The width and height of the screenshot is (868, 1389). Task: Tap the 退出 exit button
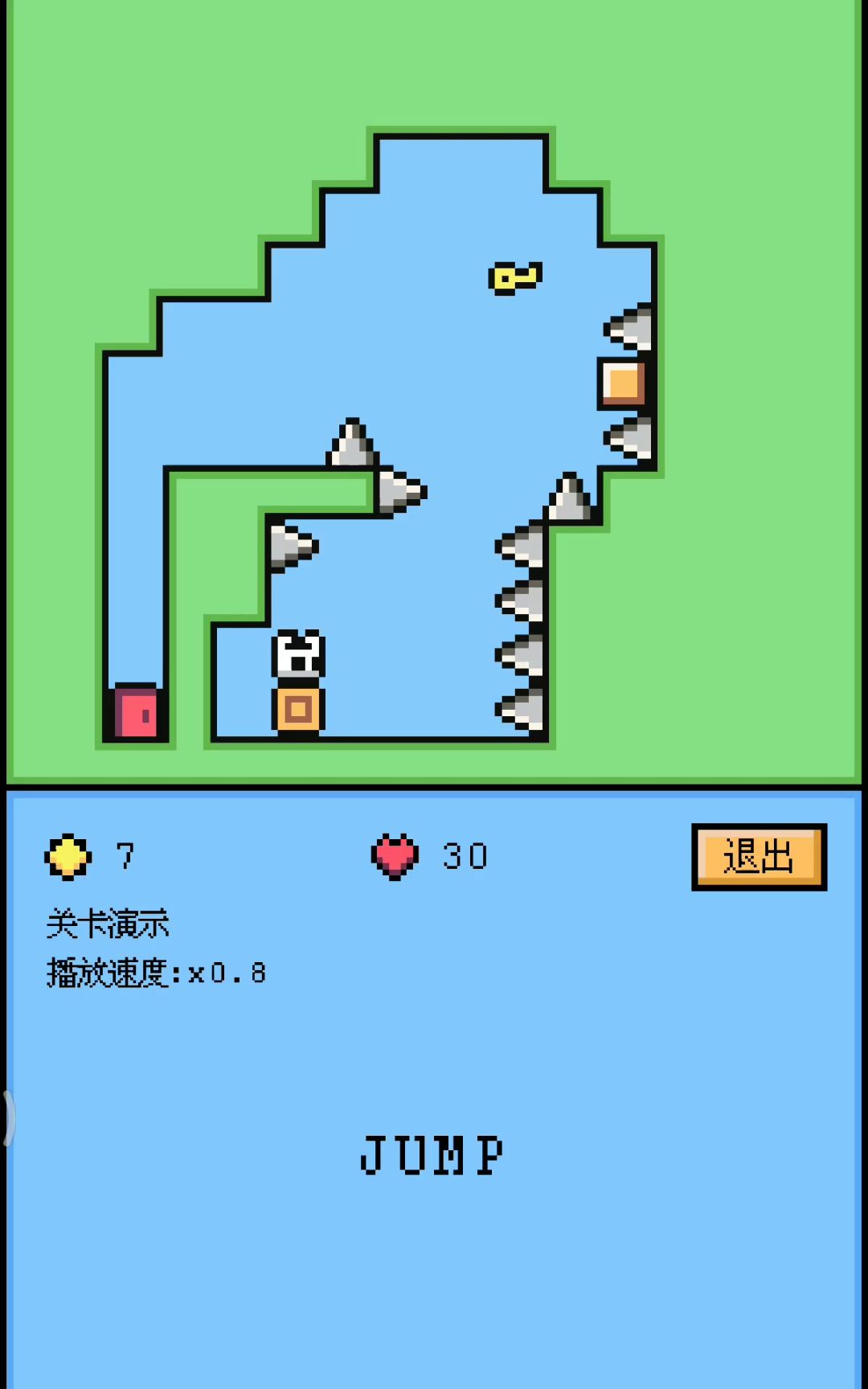[759, 857]
